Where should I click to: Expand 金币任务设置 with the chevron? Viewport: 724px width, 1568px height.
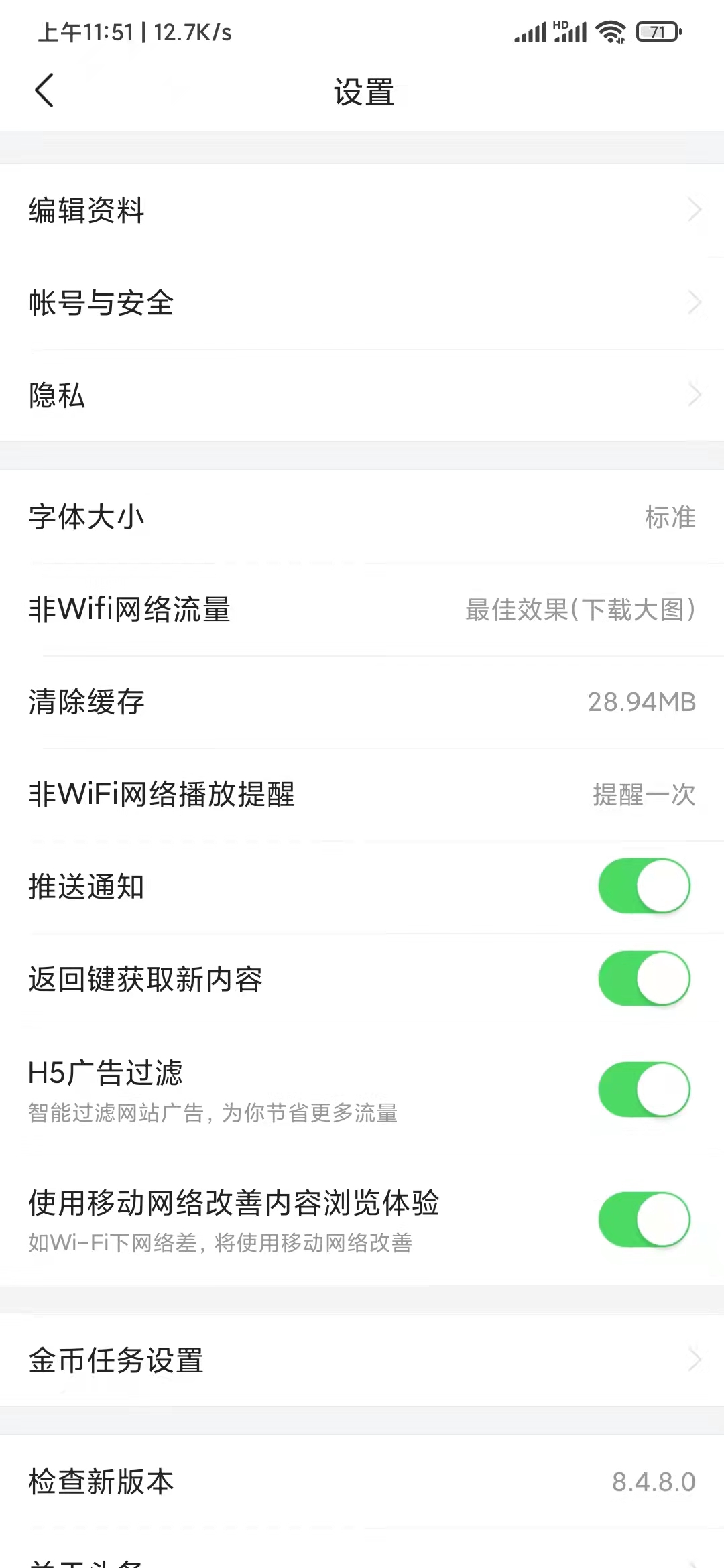pyautogui.click(x=695, y=1360)
